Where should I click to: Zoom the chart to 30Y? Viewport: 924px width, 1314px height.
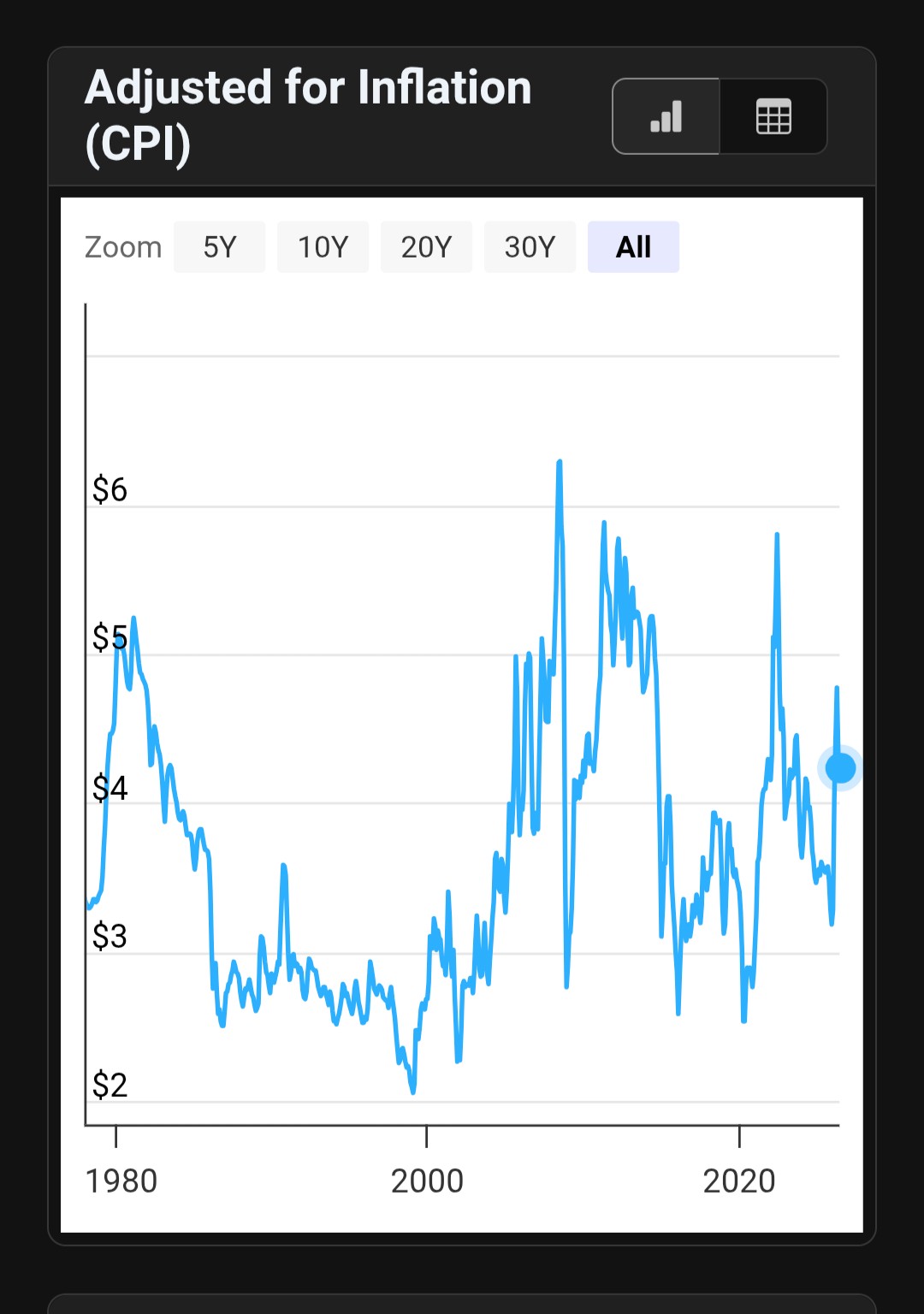530,247
